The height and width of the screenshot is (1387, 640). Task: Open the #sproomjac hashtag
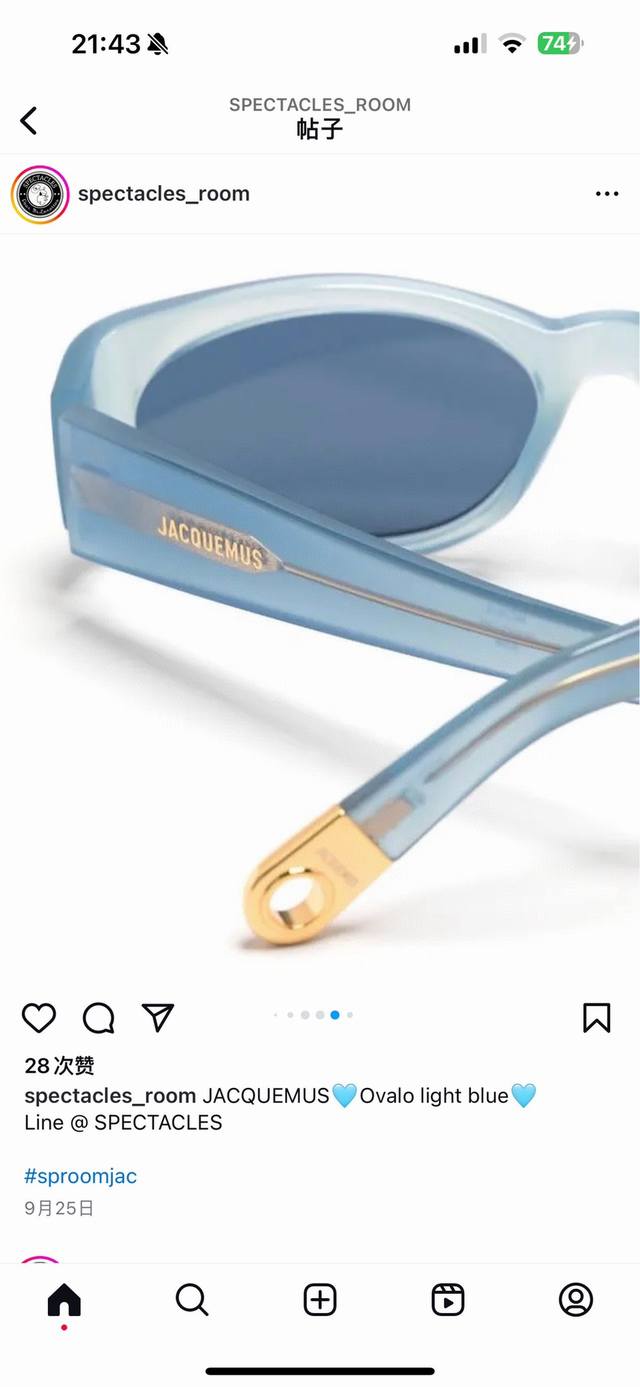81,1176
